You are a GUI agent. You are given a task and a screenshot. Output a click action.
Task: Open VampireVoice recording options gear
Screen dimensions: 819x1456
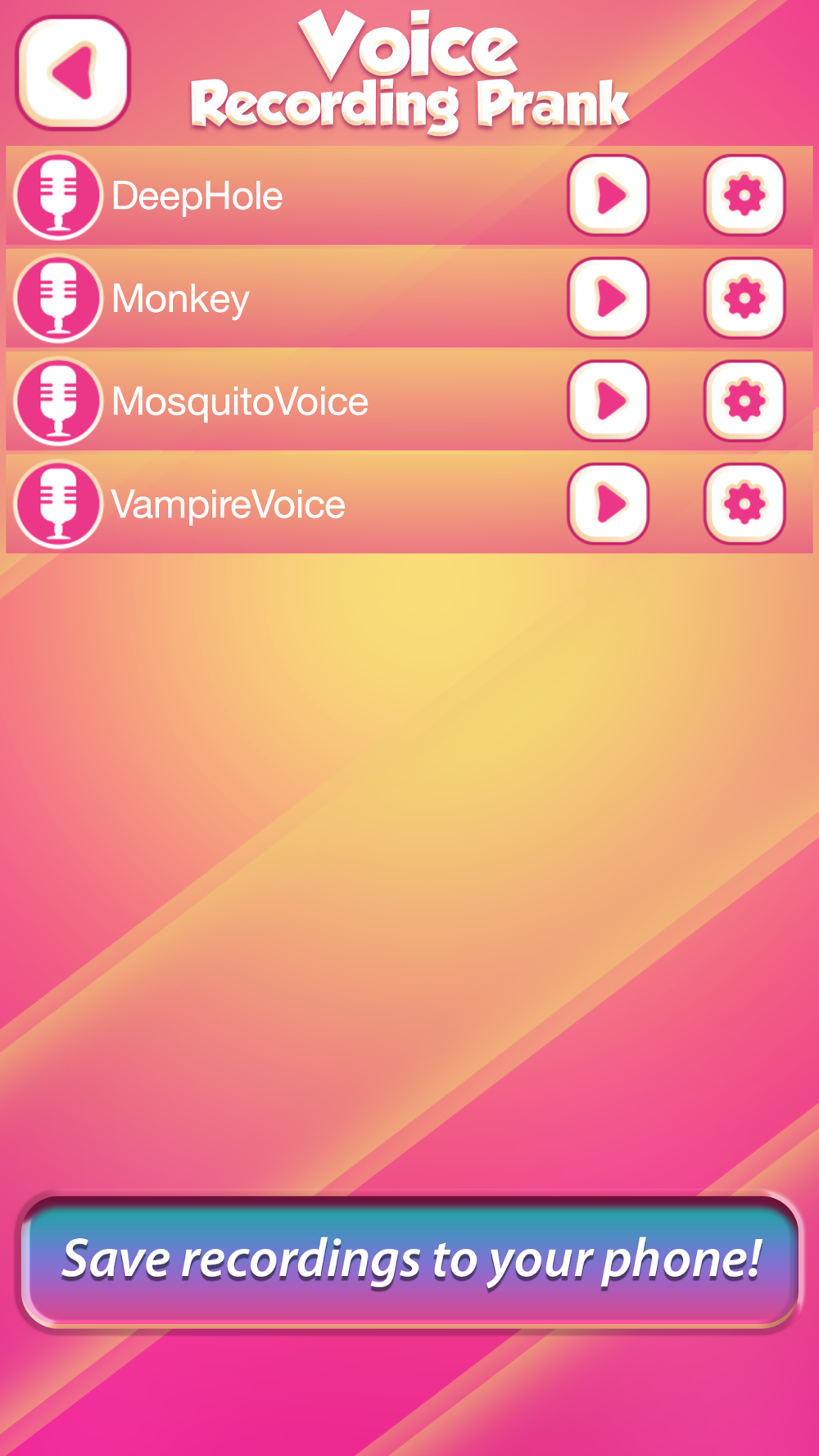(x=744, y=504)
